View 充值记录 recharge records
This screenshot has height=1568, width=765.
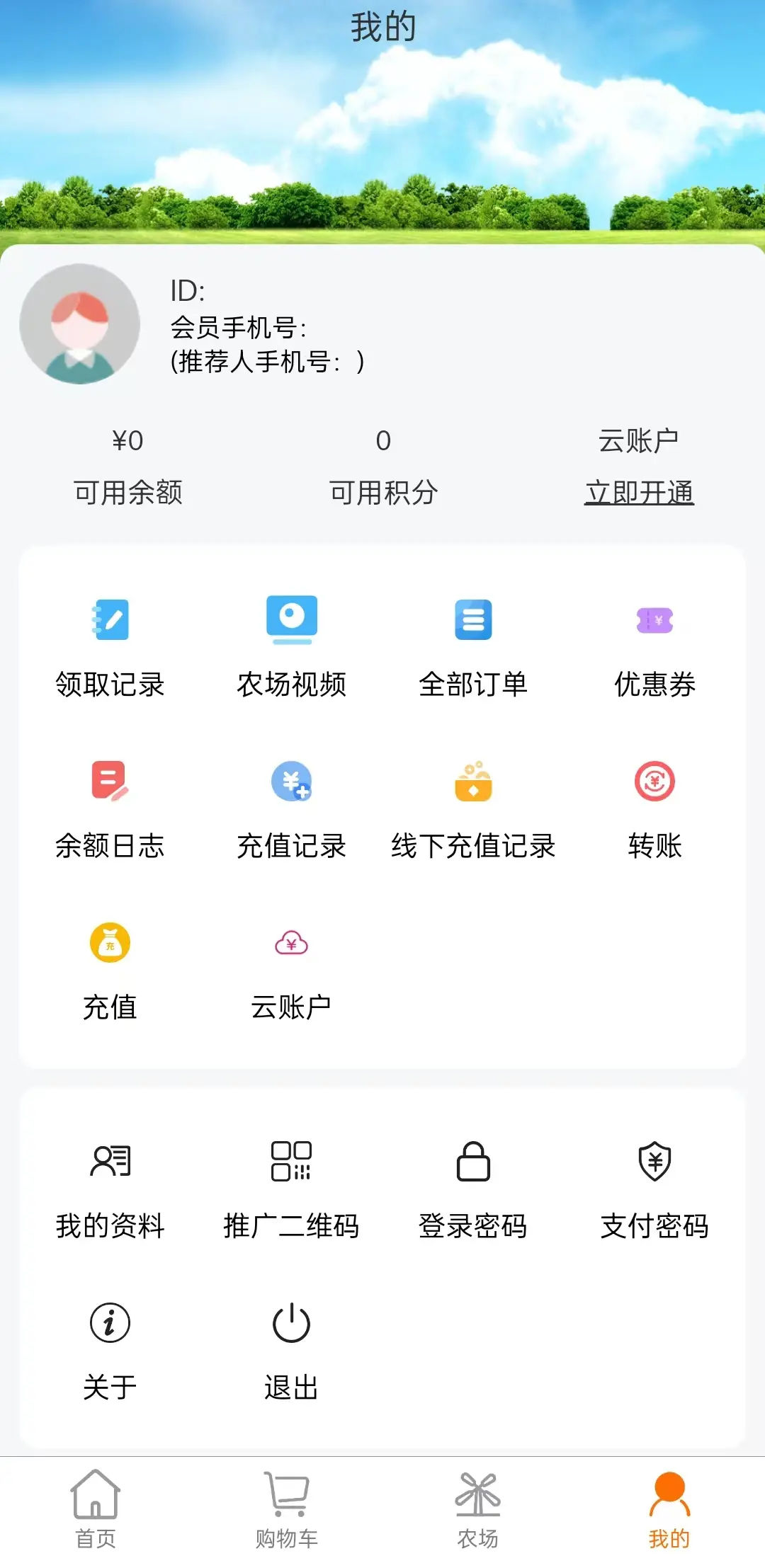(x=291, y=807)
